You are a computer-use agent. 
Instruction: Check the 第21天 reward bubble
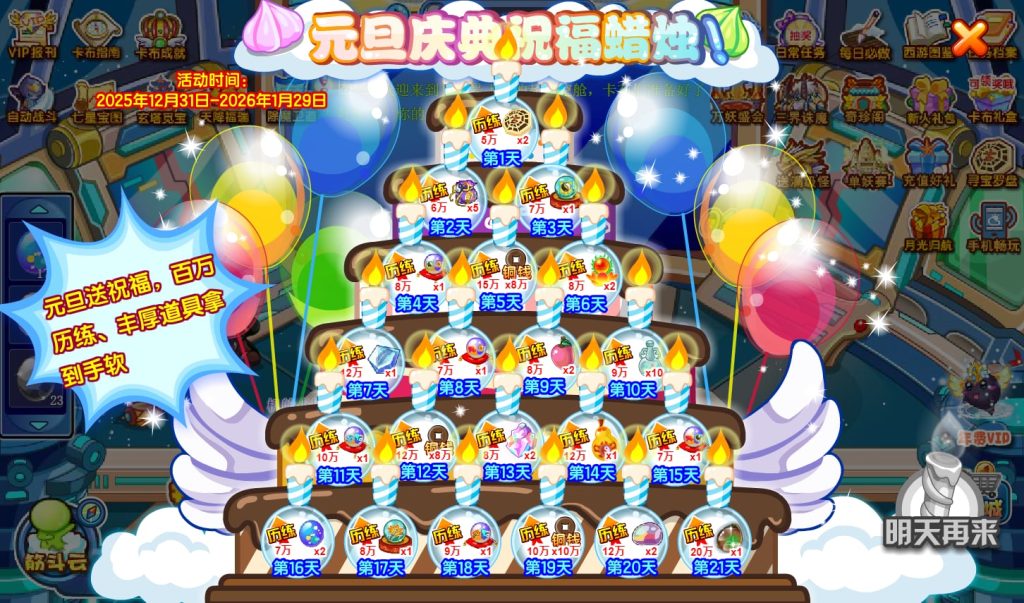pos(716,540)
